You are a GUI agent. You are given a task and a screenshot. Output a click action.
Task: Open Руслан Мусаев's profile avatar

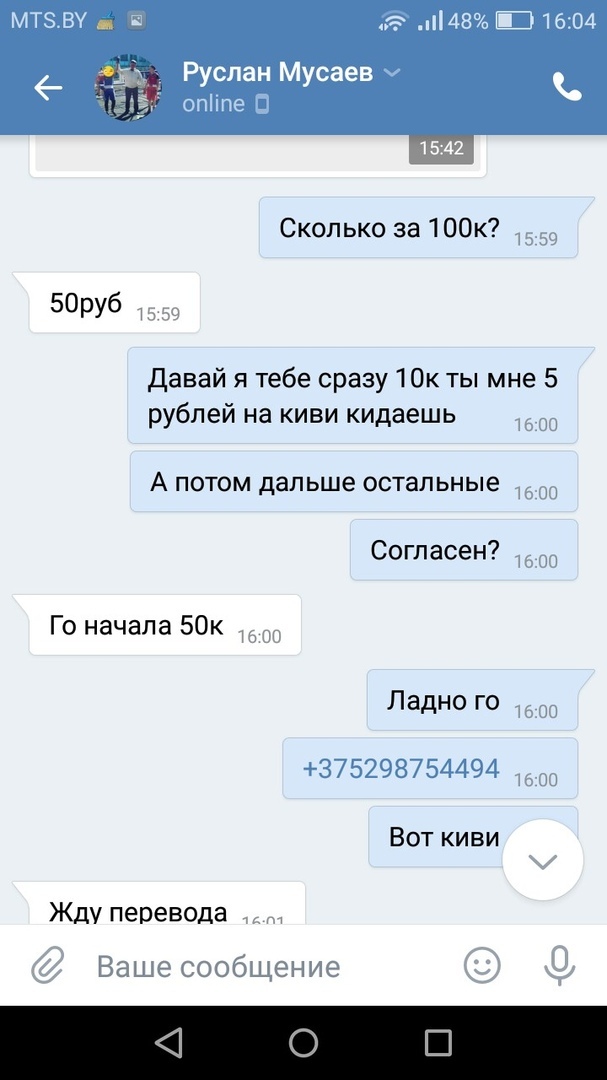click(x=128, y=88)
